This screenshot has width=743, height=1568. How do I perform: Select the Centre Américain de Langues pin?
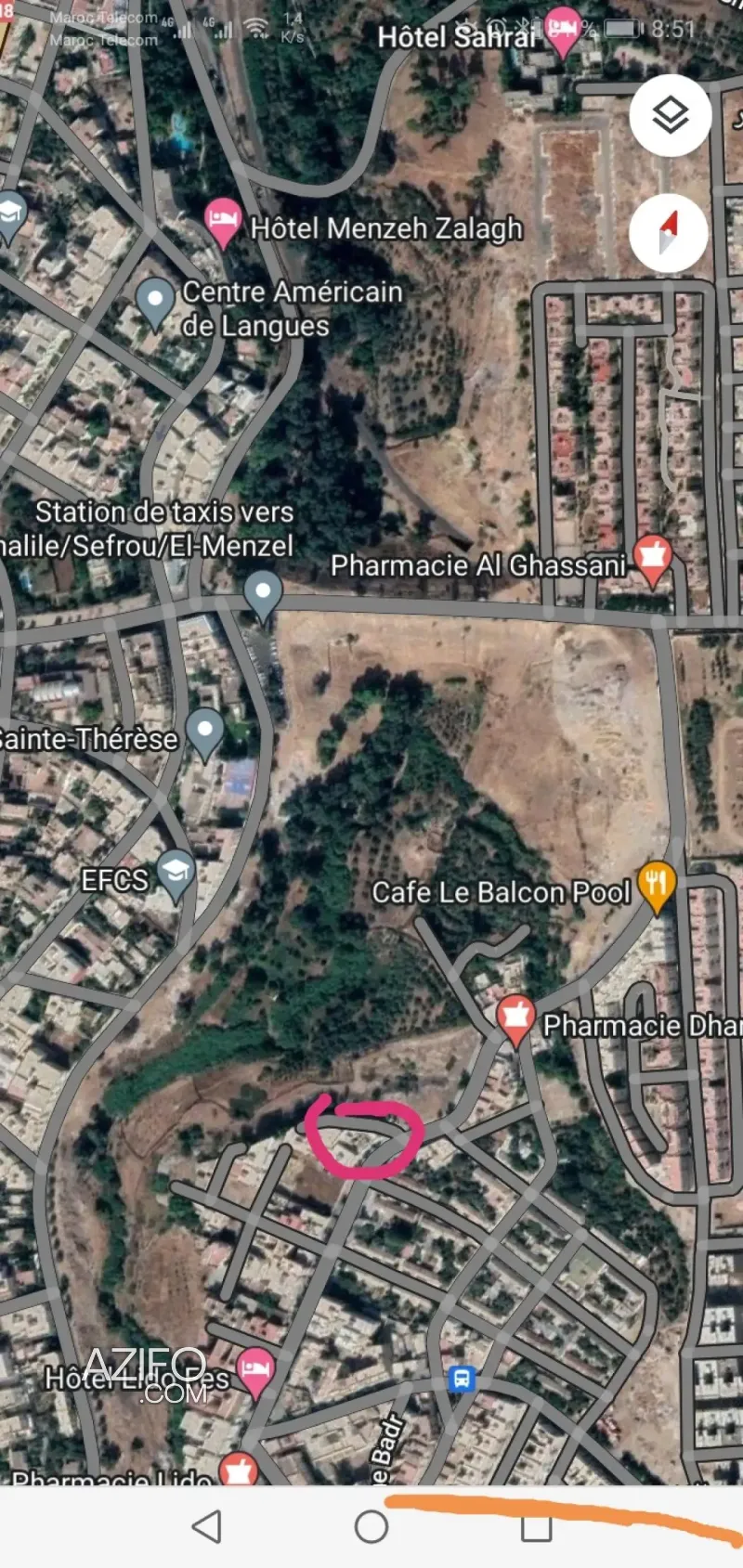click(155, 304)
